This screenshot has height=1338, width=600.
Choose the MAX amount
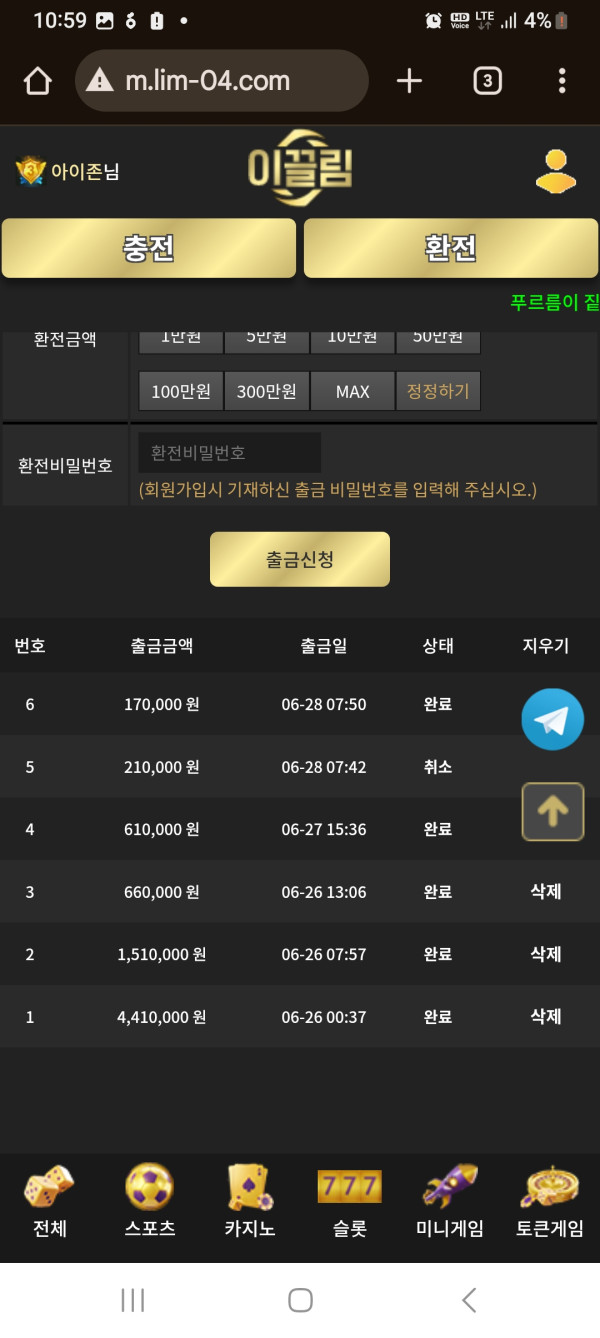click(x=352, y=391)
